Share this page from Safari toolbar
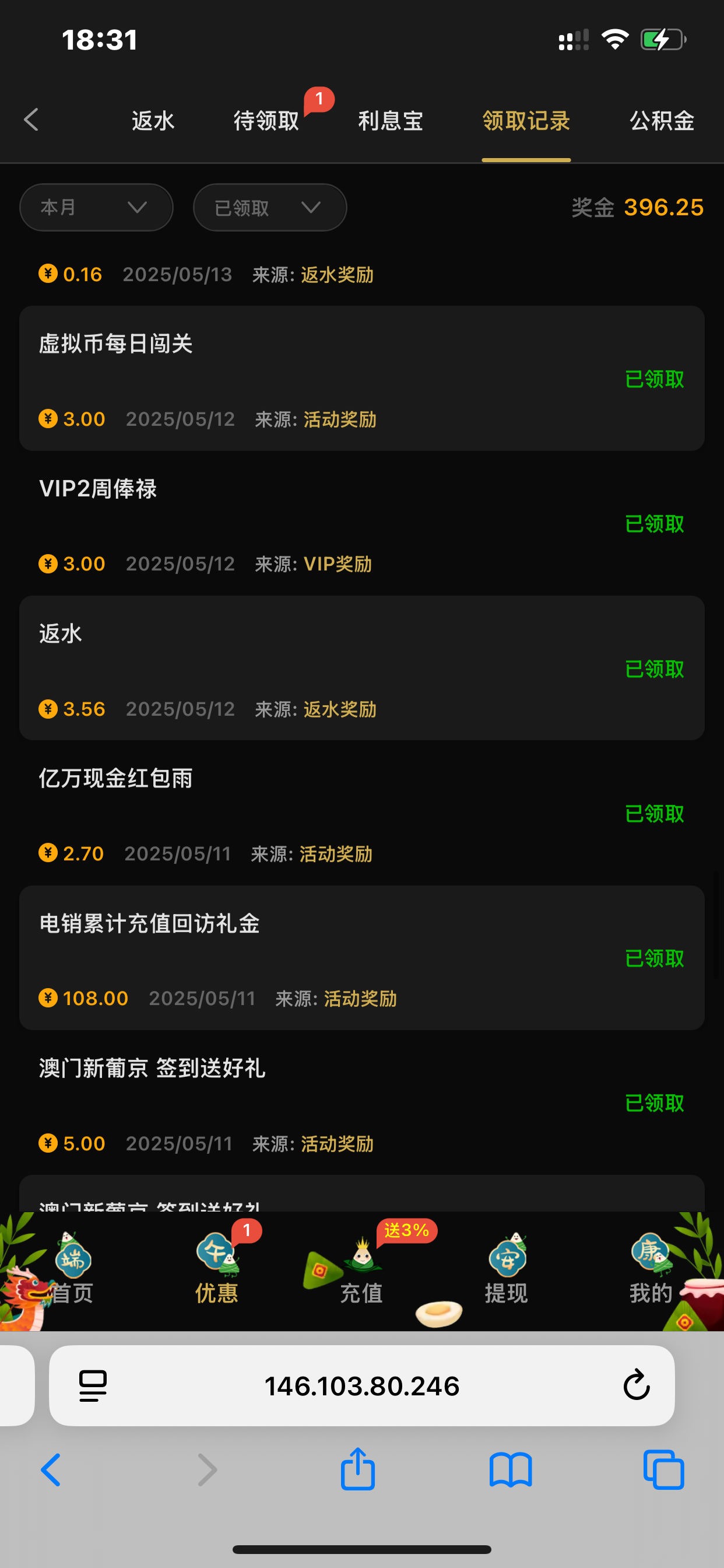 (x=358, y=1469)
